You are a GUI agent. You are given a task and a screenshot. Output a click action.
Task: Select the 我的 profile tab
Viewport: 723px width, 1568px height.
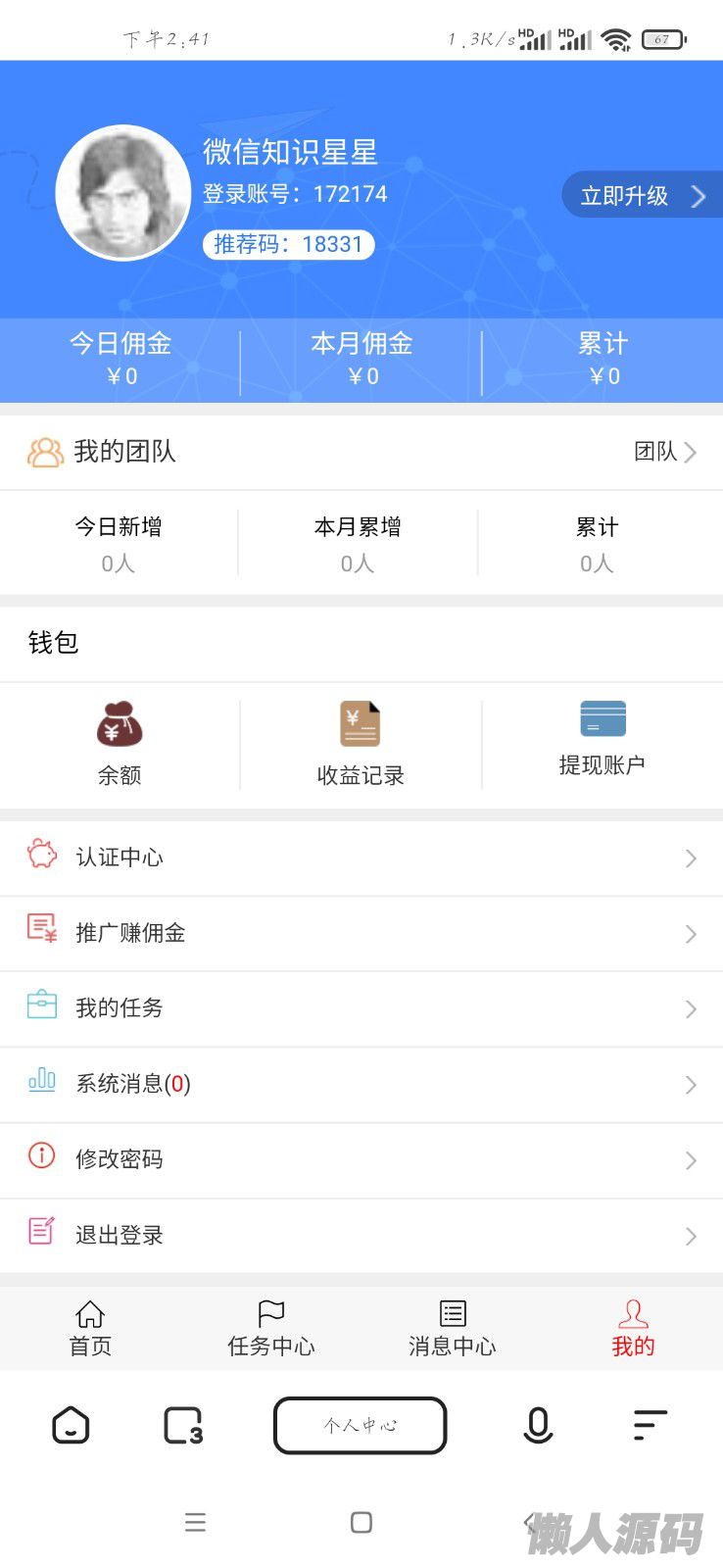(x=633, y=1329)
